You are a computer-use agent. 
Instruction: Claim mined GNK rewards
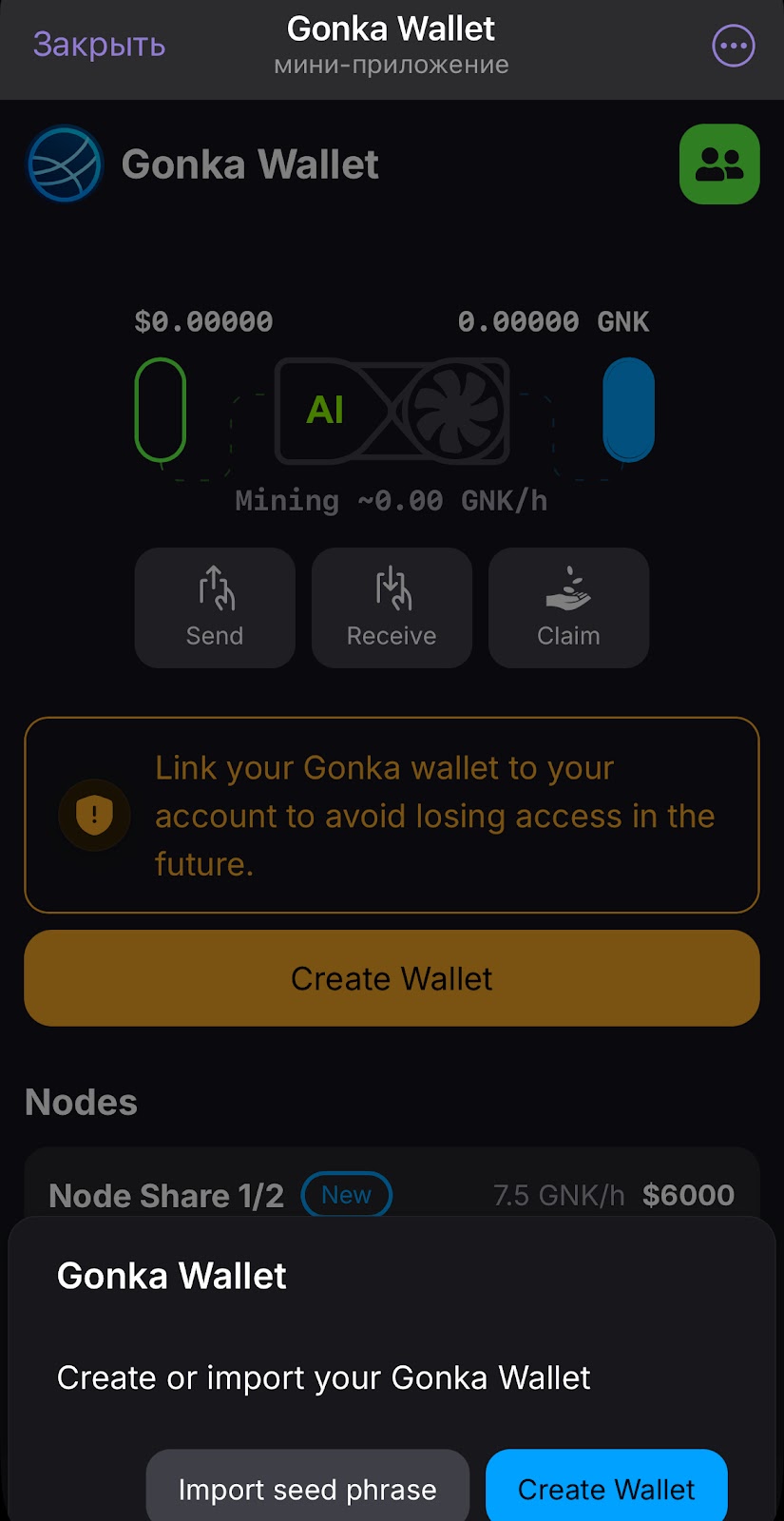tap(568, 607)
